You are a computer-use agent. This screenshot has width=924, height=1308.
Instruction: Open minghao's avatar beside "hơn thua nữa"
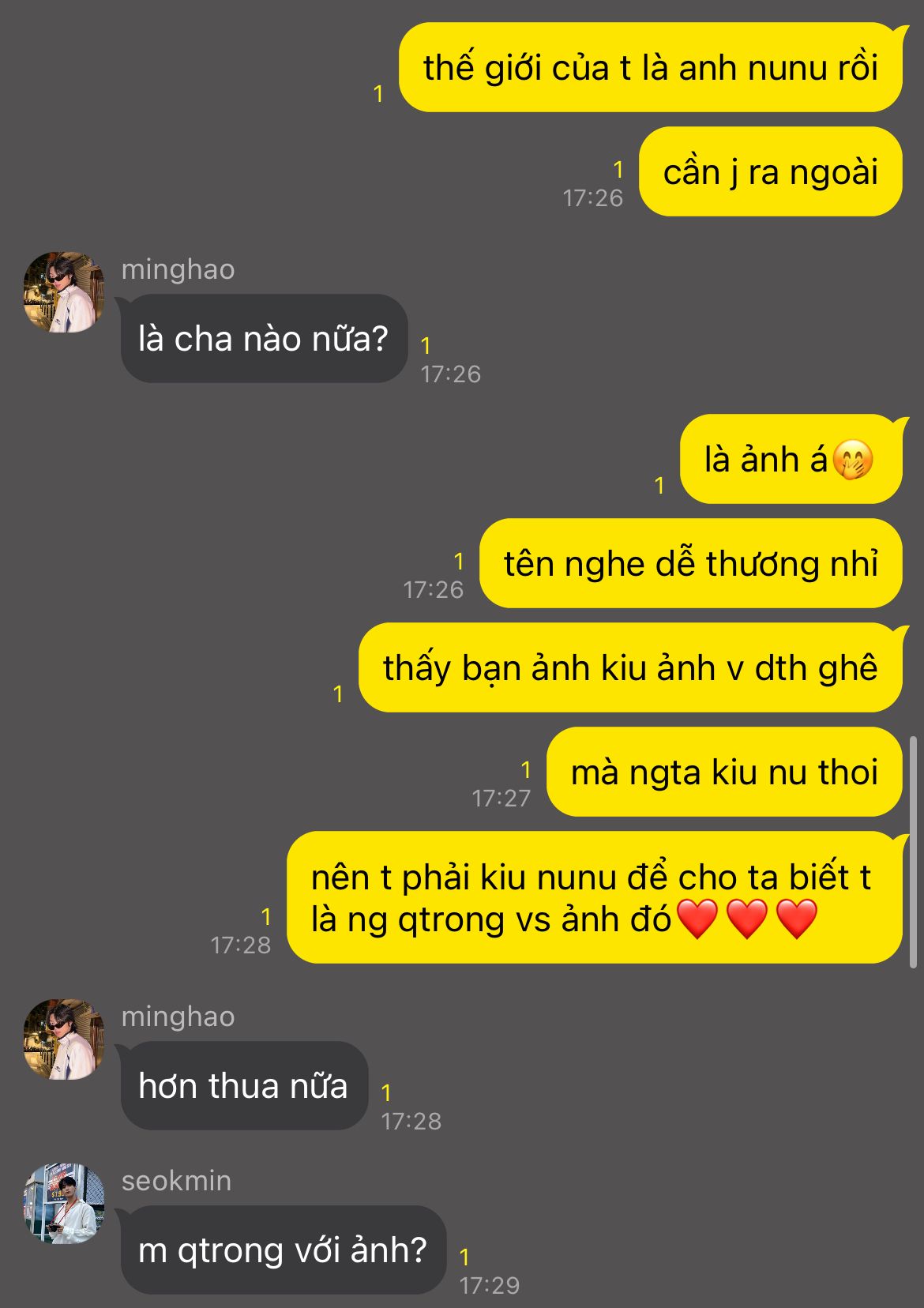[x=64, y=1039]
